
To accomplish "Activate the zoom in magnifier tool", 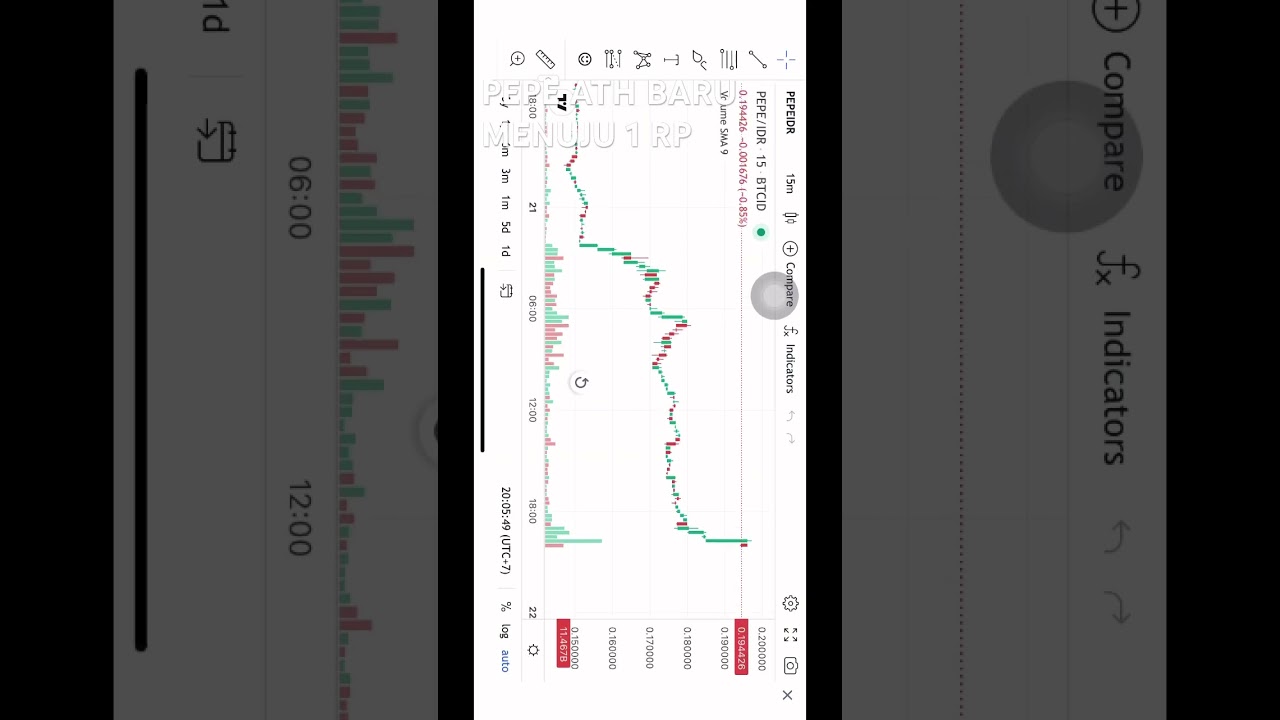I will click(517, 60).
